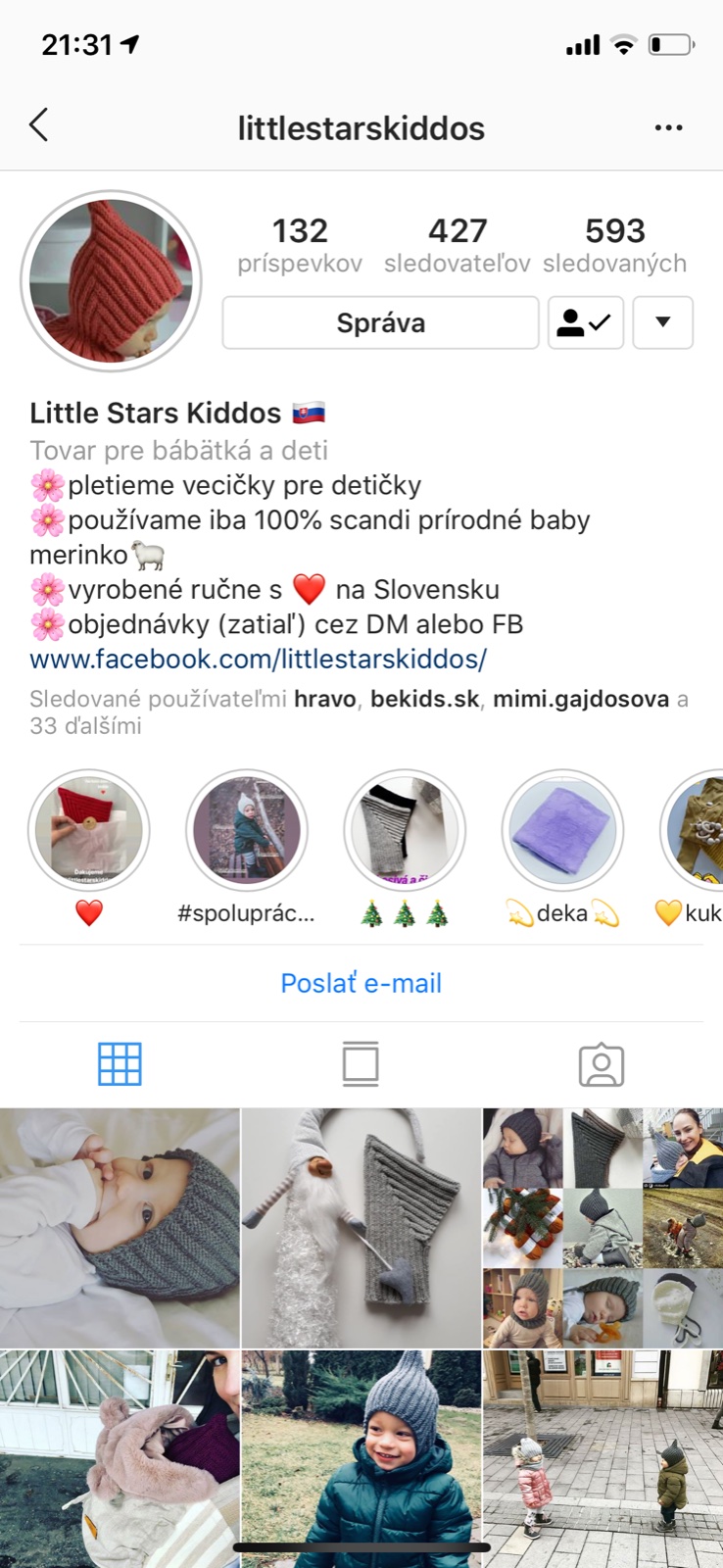The width and height of the screenshot is (723, 1568).
Task: Open the collage post of knitted hats
Action: click(602, 1228)
